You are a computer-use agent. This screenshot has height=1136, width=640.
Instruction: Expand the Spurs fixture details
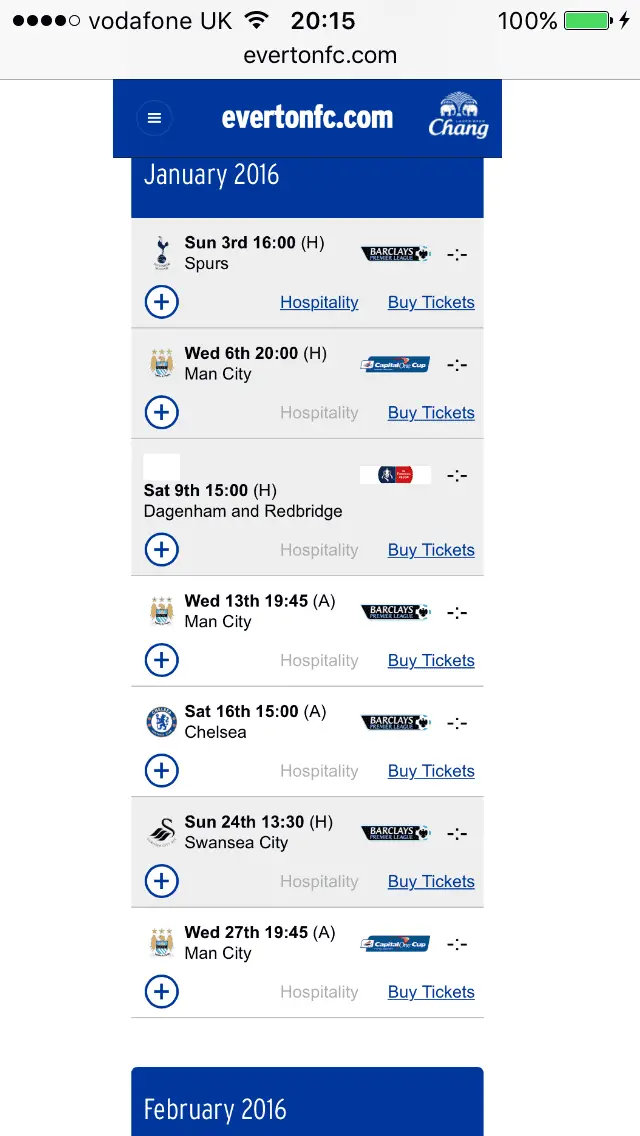coord(162,302)
